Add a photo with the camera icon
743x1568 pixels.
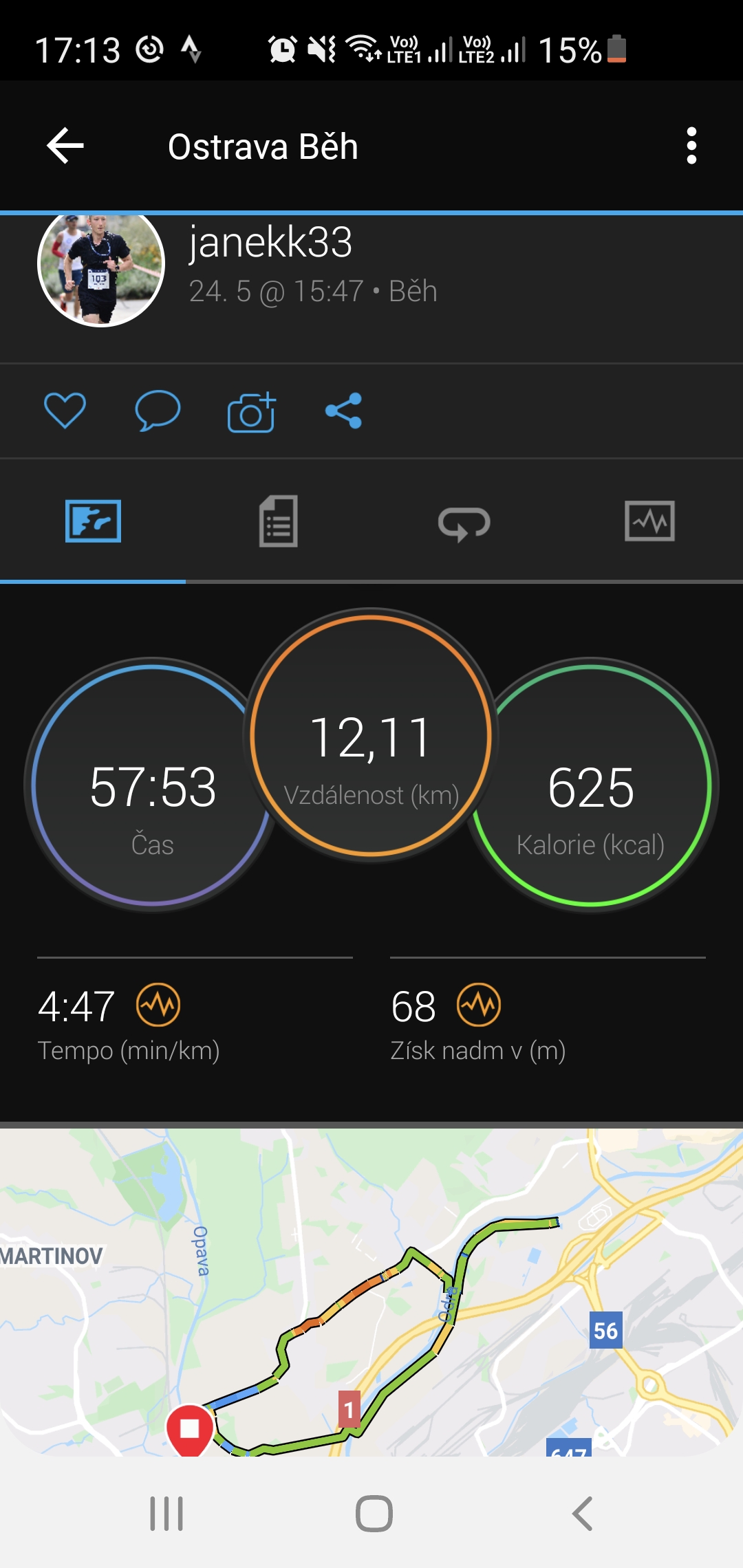(x=251, y=412)
